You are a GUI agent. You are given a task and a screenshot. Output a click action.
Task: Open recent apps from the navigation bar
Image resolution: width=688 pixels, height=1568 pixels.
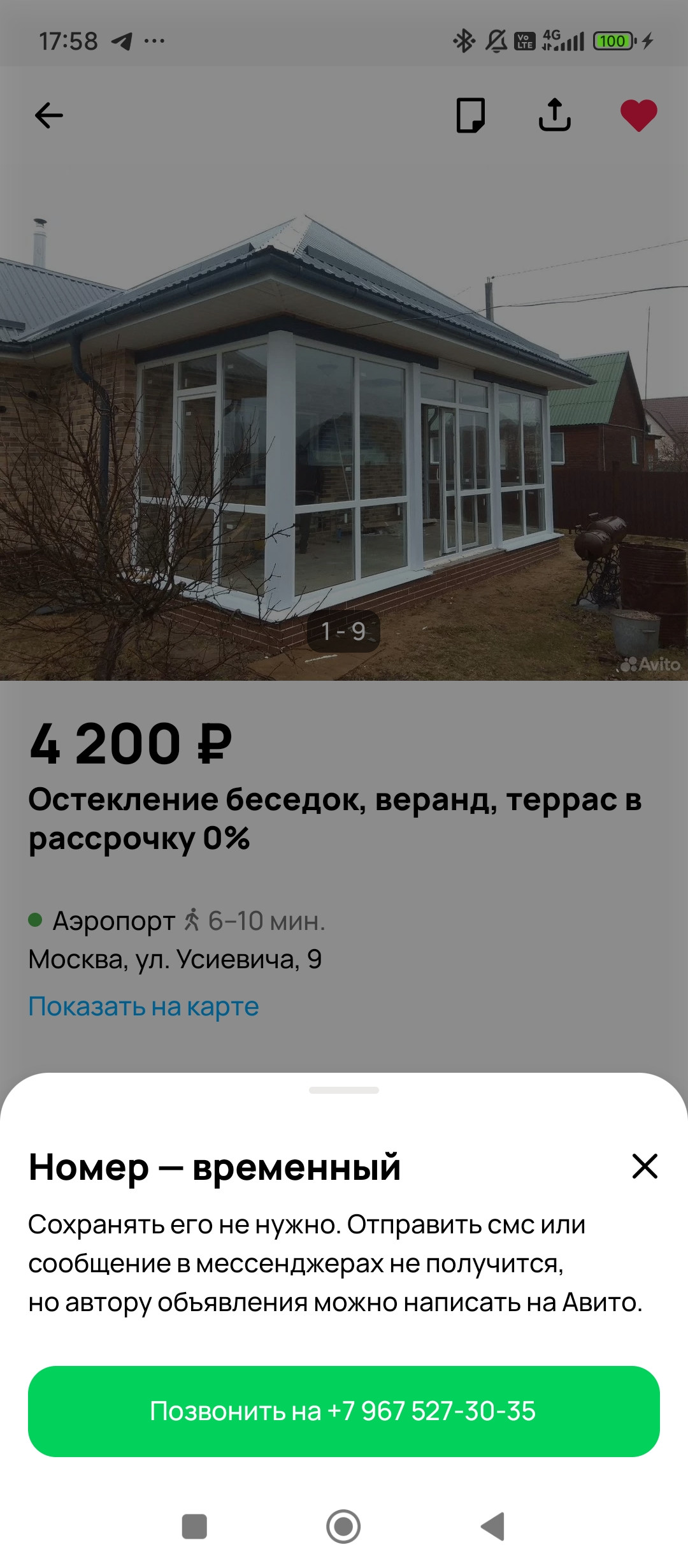pyautogui.click(x=194, y=1527)
